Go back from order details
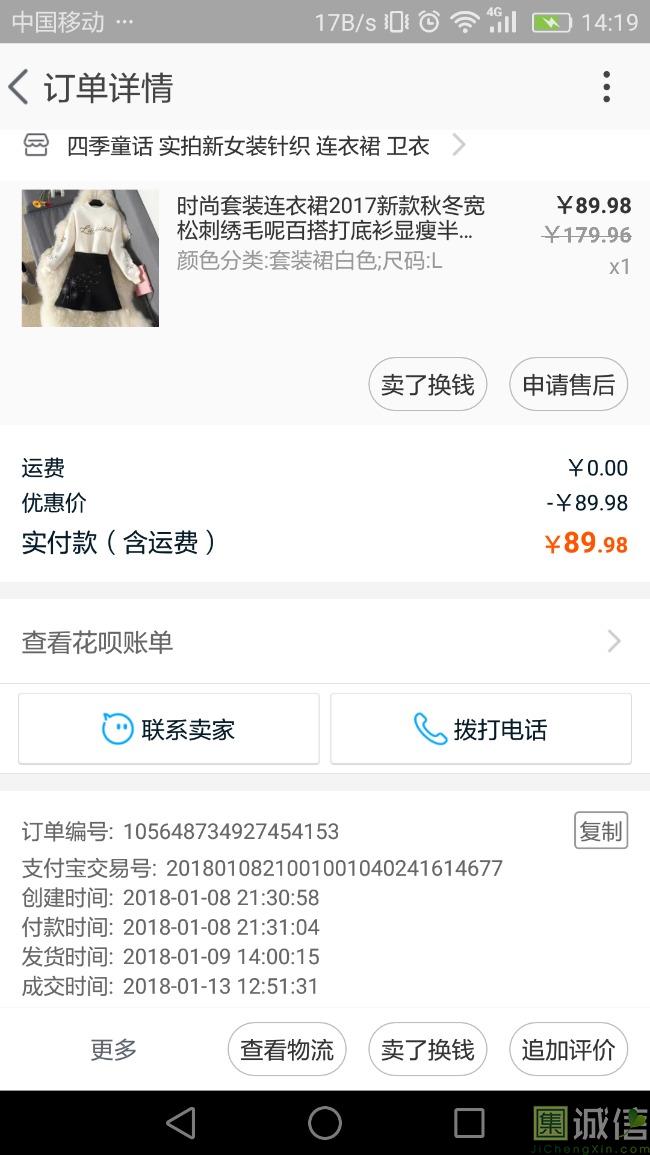The height and width of the screenshot is (1155, 650). click(19, 87)
